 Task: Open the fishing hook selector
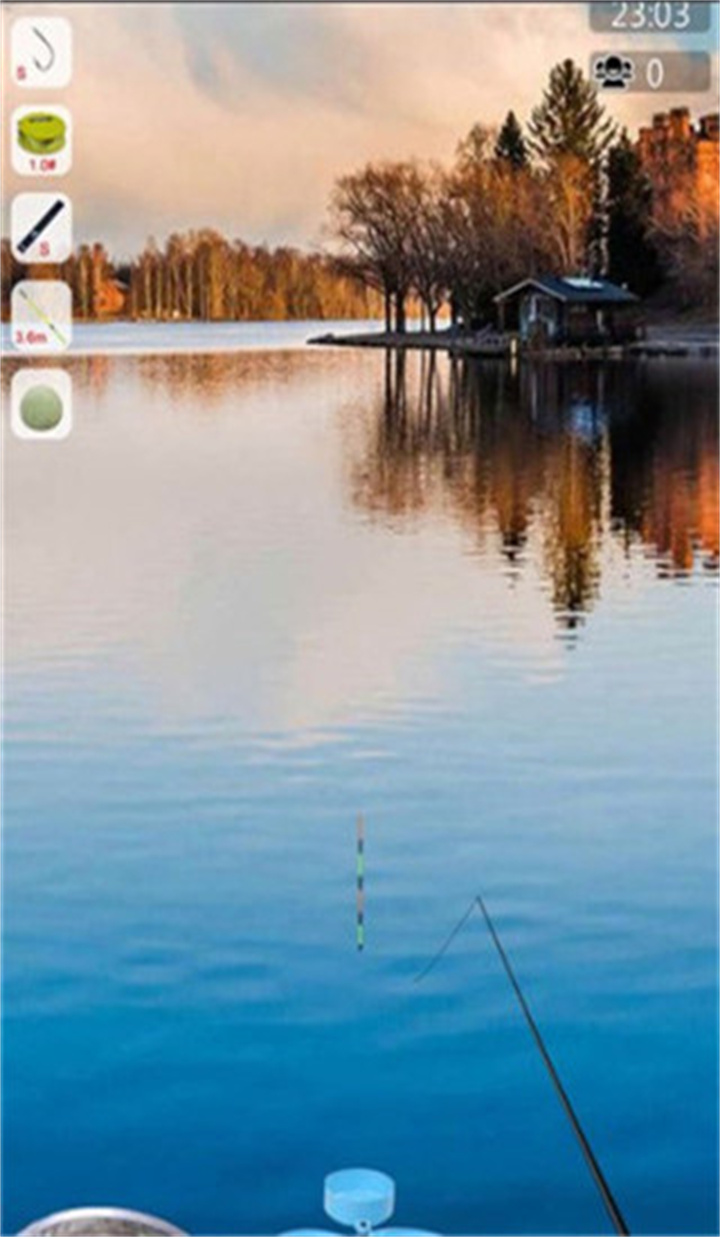tap(41, 52)
